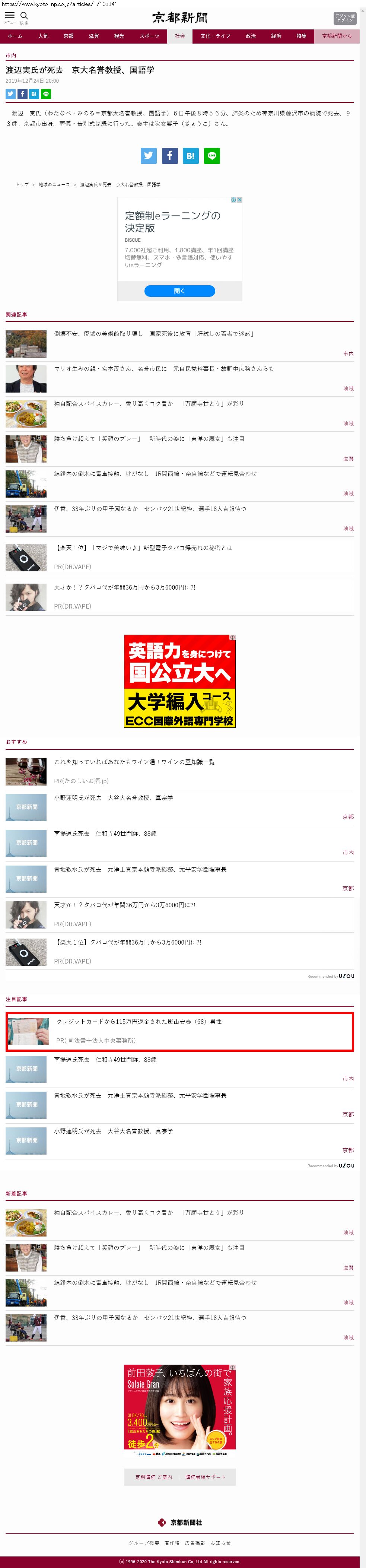Tap 開く in the e-learning ad
Viewport: 366px width, 1568px height.
tap(179, 291)
